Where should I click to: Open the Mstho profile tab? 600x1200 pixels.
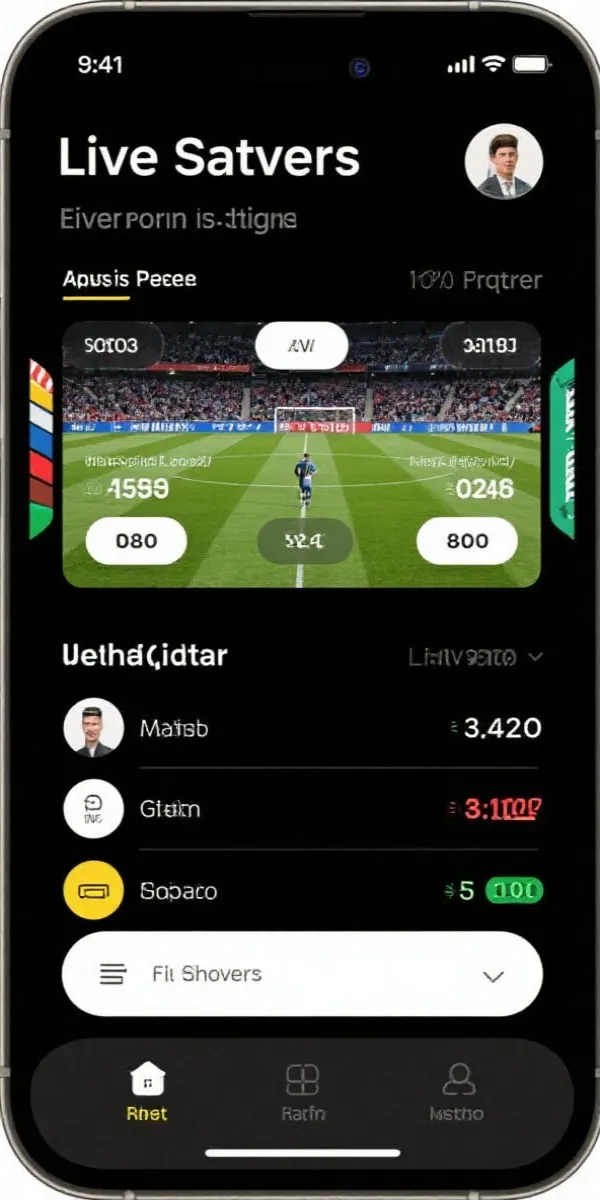pyautogui.click(x=457, y=1092)
